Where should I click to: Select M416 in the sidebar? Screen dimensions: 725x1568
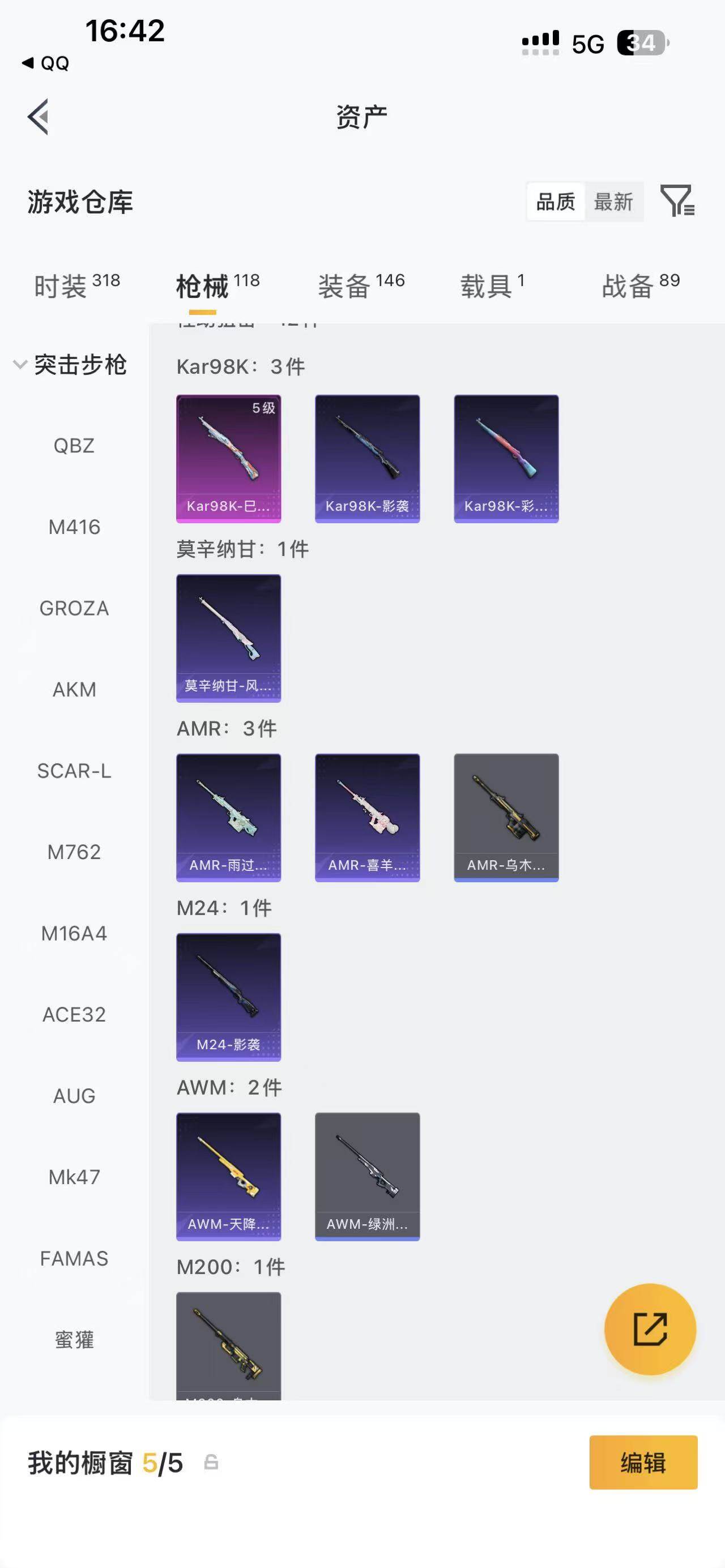(x=74, y=527)
